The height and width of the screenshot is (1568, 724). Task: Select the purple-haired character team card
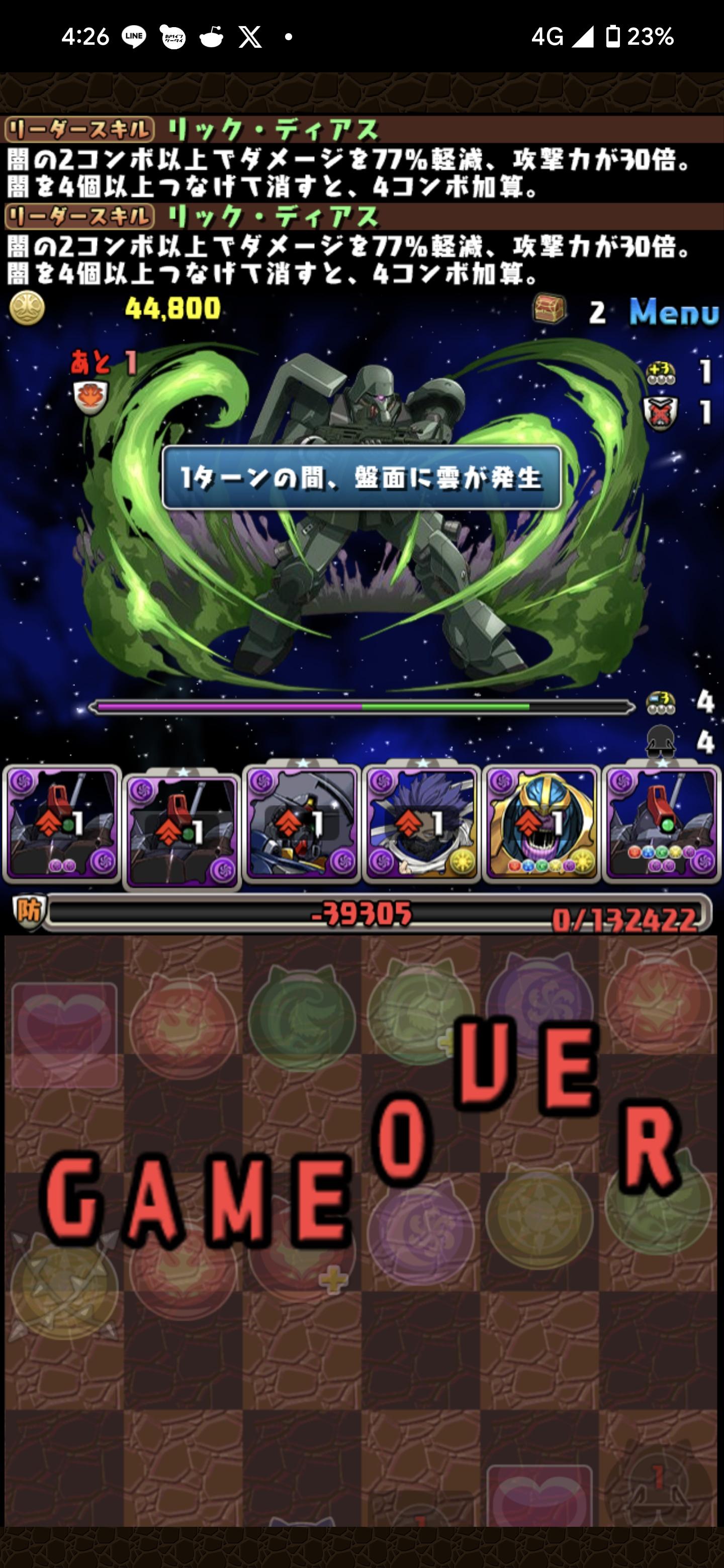pyautogui.click(x=421, y=823)
